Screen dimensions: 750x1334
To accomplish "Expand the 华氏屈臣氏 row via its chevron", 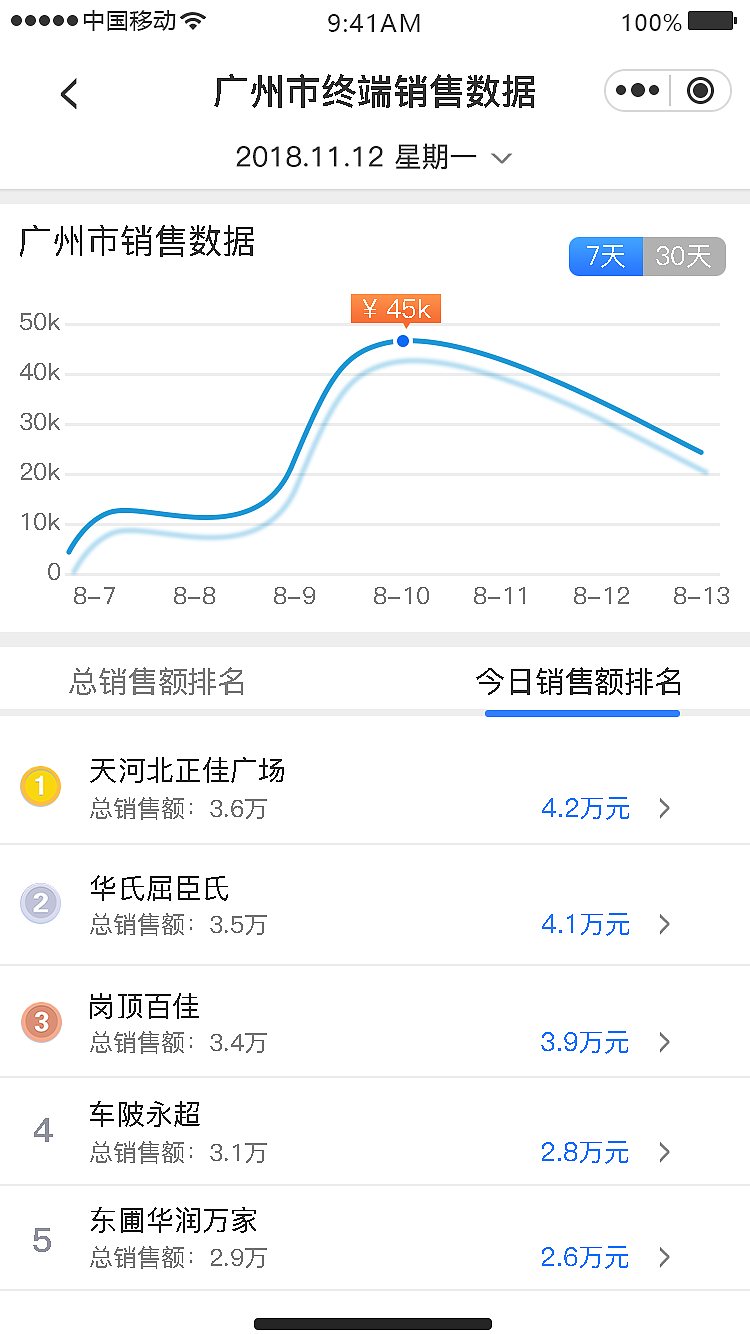I will [x=664, y=924].
